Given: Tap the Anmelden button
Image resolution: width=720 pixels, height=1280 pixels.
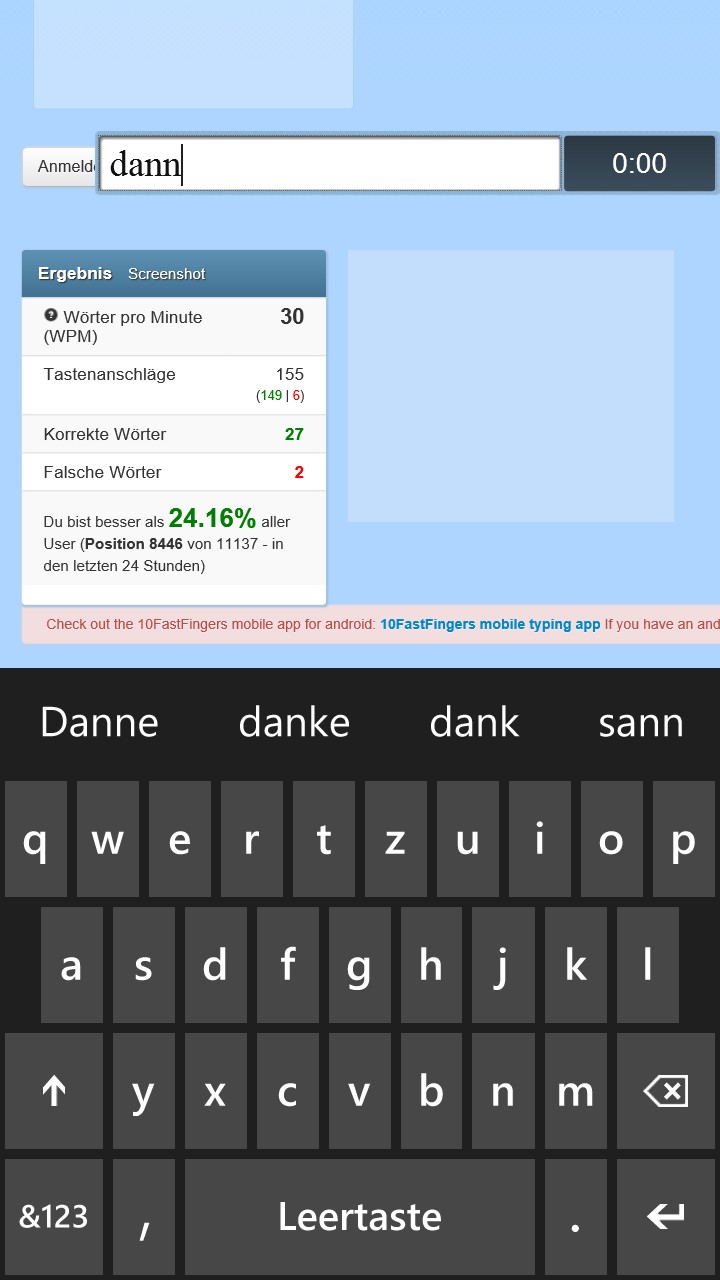Looking at the screenshot, I should pyautogui.click(x=60, y=166).
